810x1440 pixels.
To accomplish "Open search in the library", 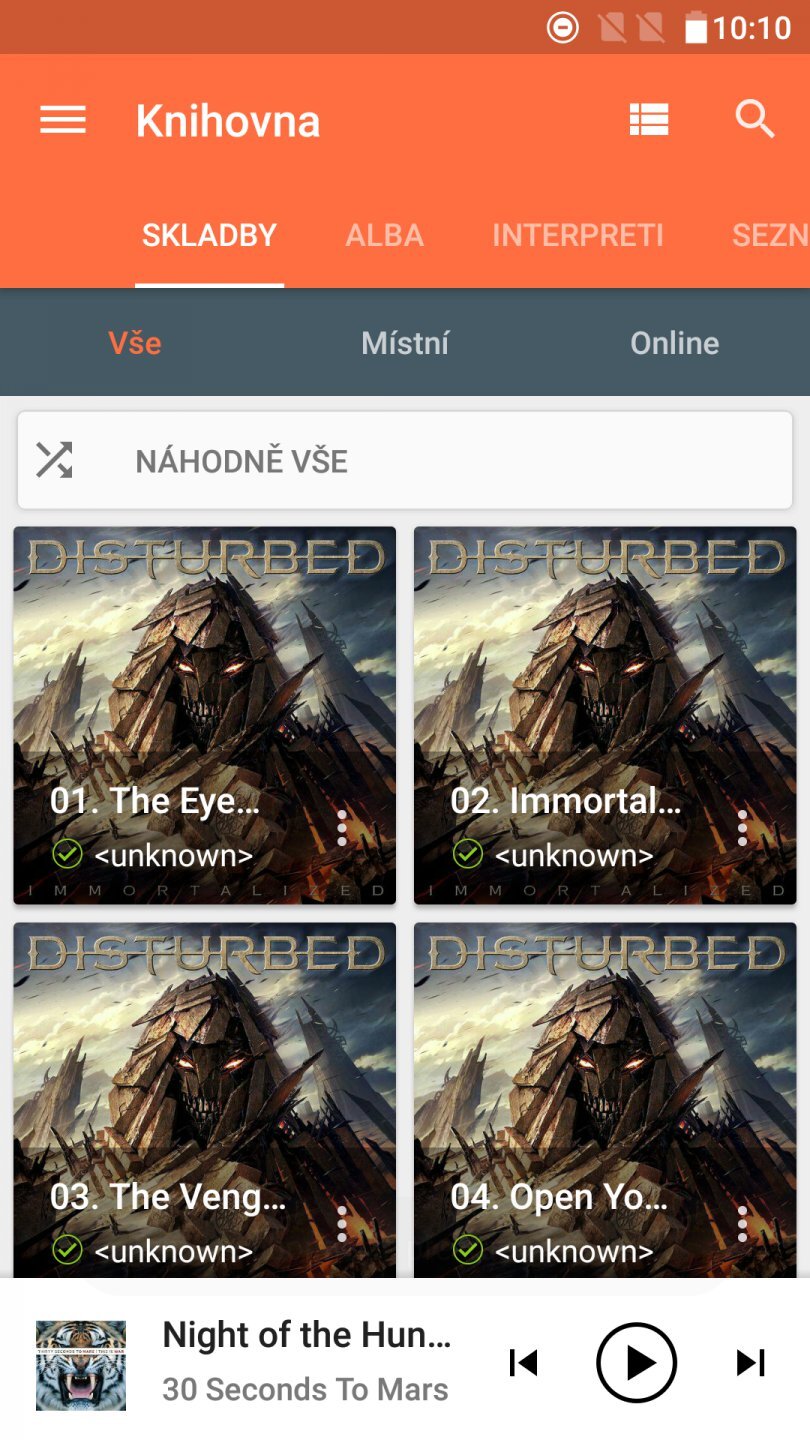I will 755,121.
